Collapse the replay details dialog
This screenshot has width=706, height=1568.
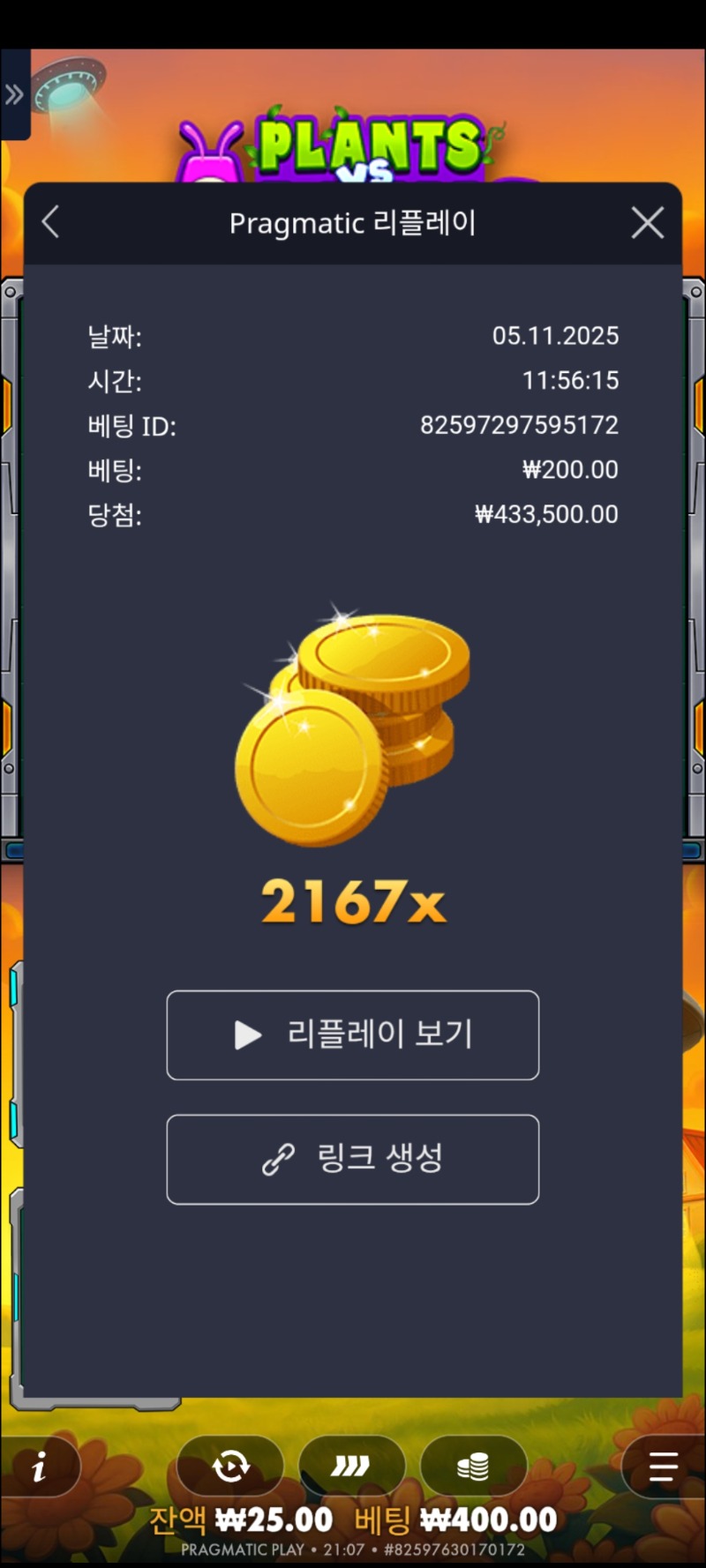(x=647, y=223)
